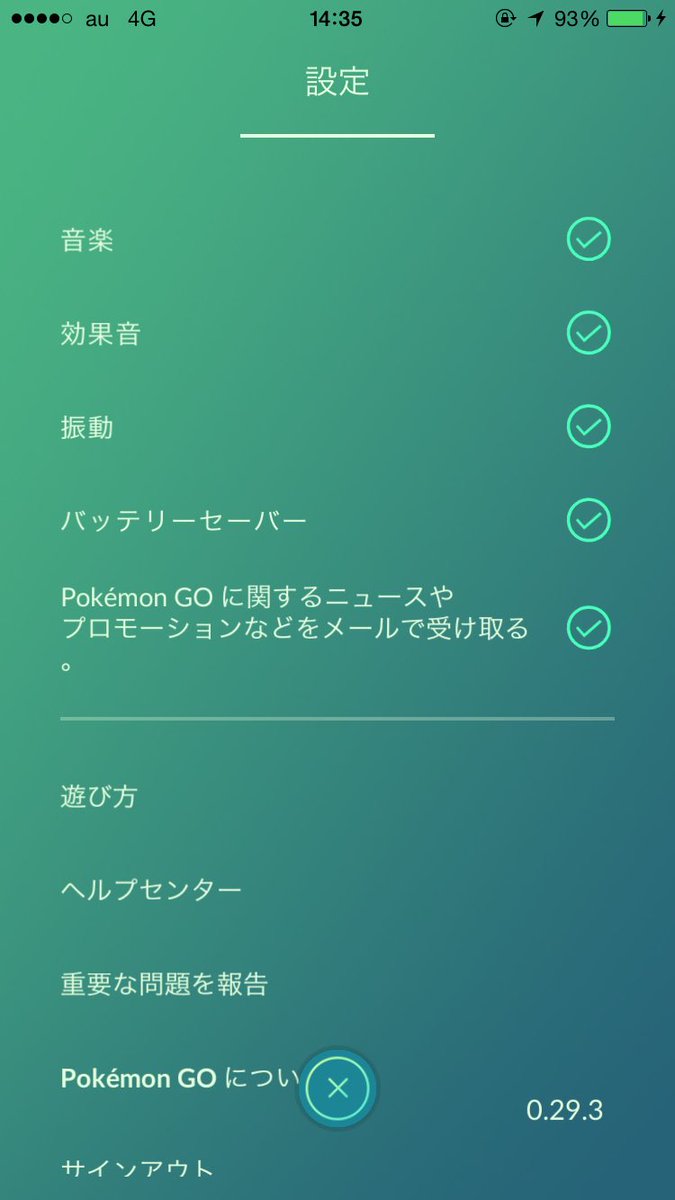Uncheck Pokémon GO news and promotion emails
This screenshot has height=1200, width=675.
[589, 627]
